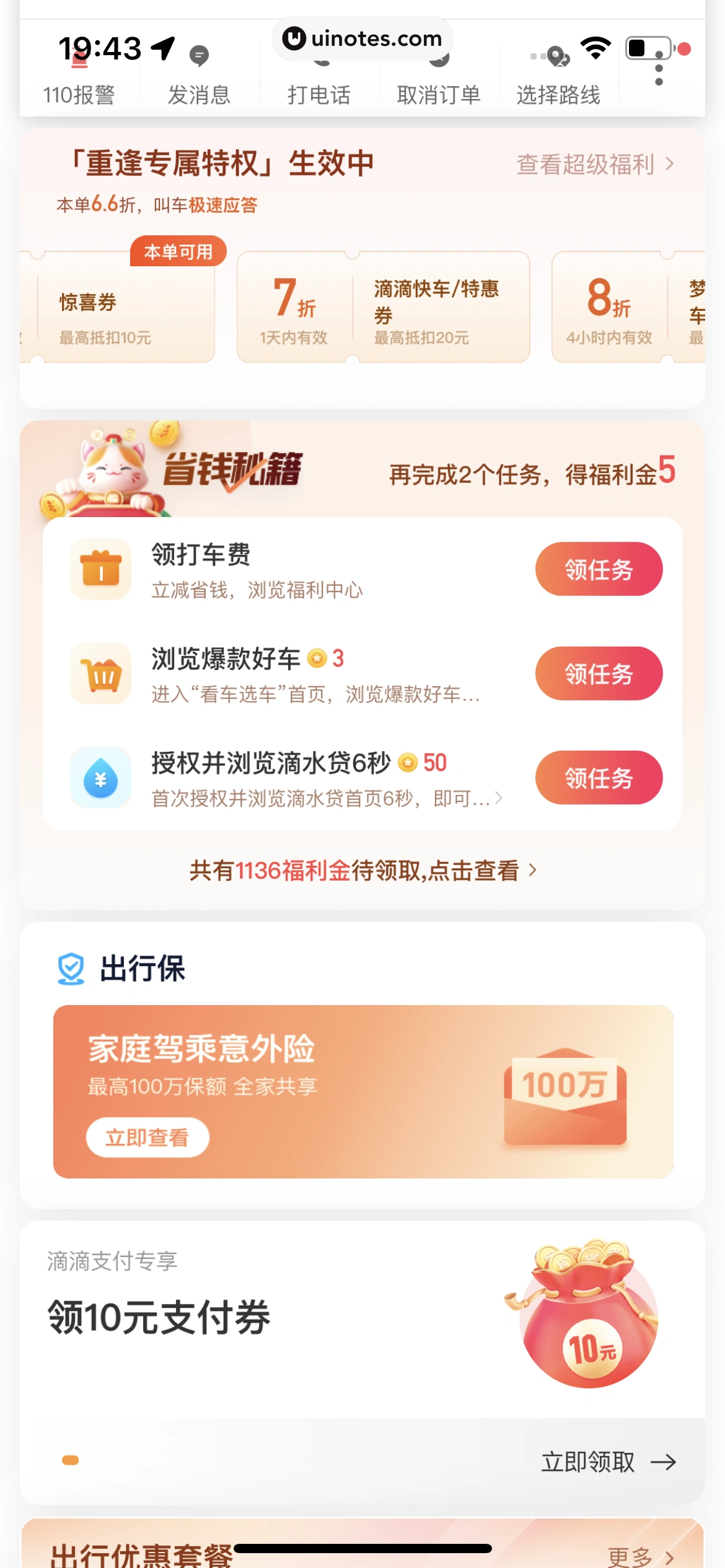Tap 立即查看 on the 家庭驾乘意外险 banner
Viewport: 725px width, 1568px height.
147,1138
